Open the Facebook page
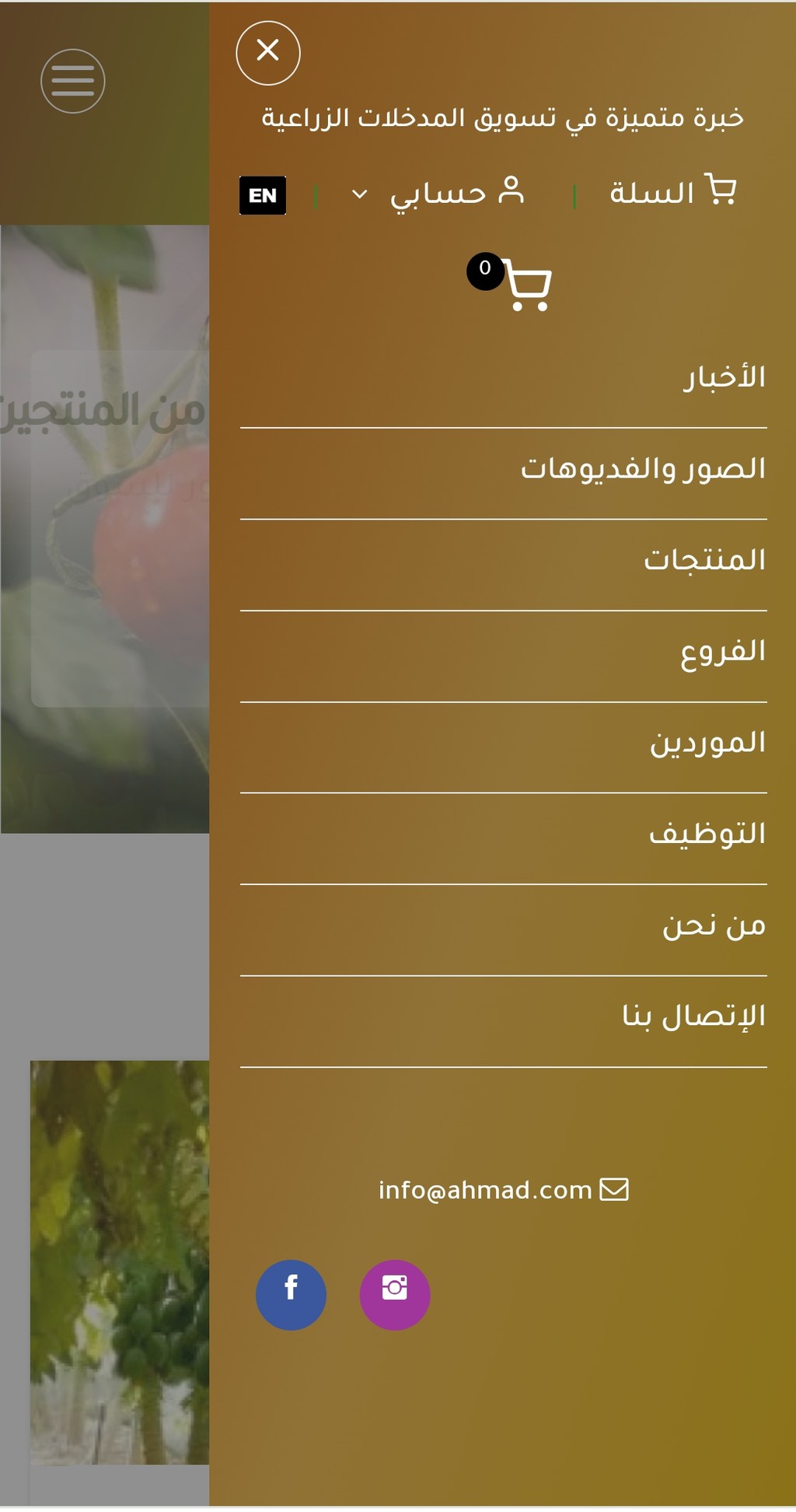The image size is (796, 1512). coord(292,1296)
